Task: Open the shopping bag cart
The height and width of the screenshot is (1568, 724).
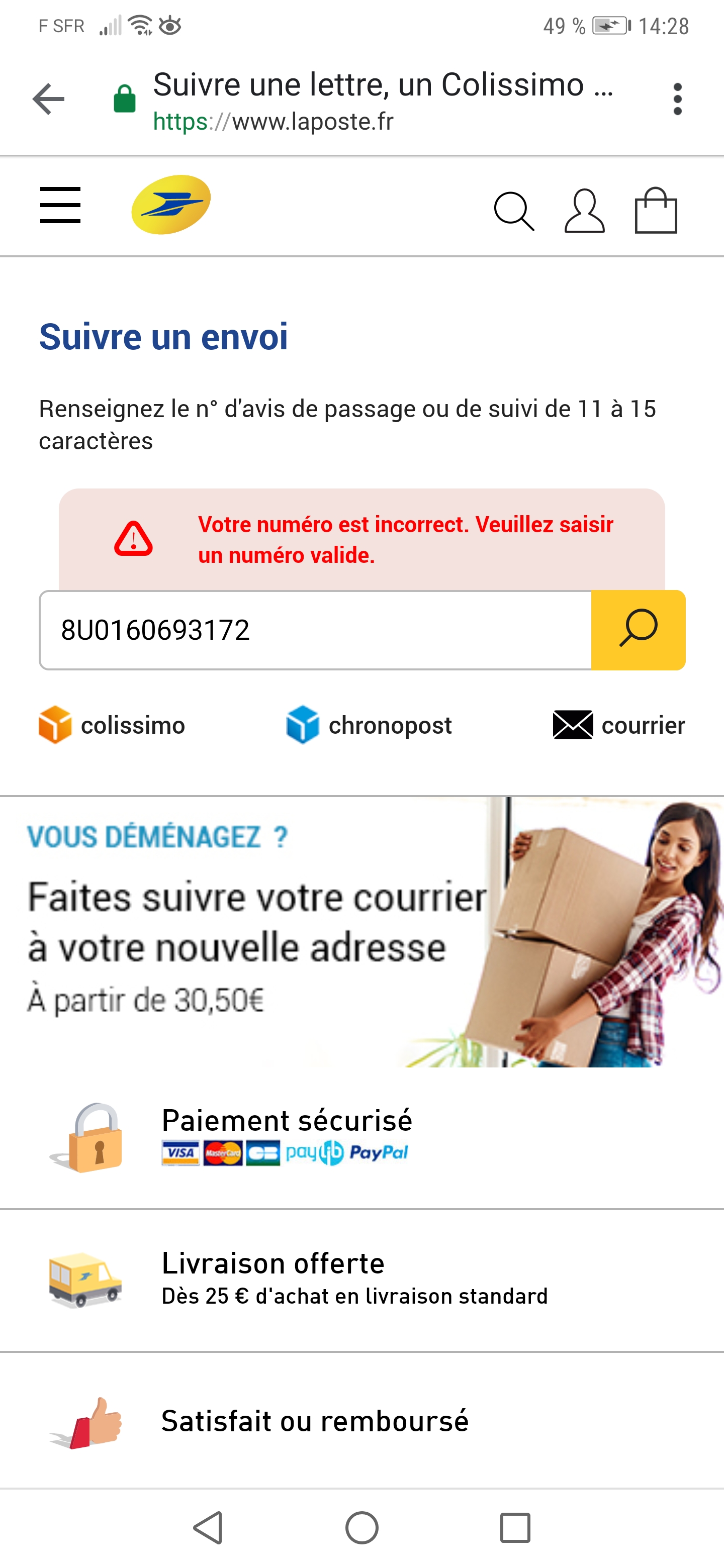Action: (656, 210)
